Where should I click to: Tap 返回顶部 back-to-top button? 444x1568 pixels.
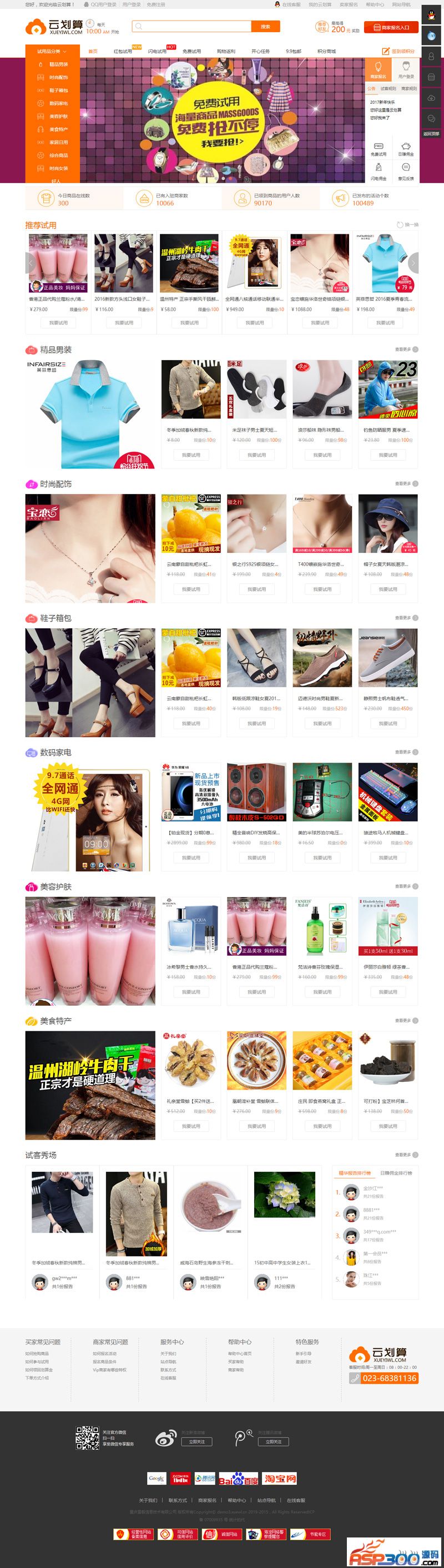[431, 134]
